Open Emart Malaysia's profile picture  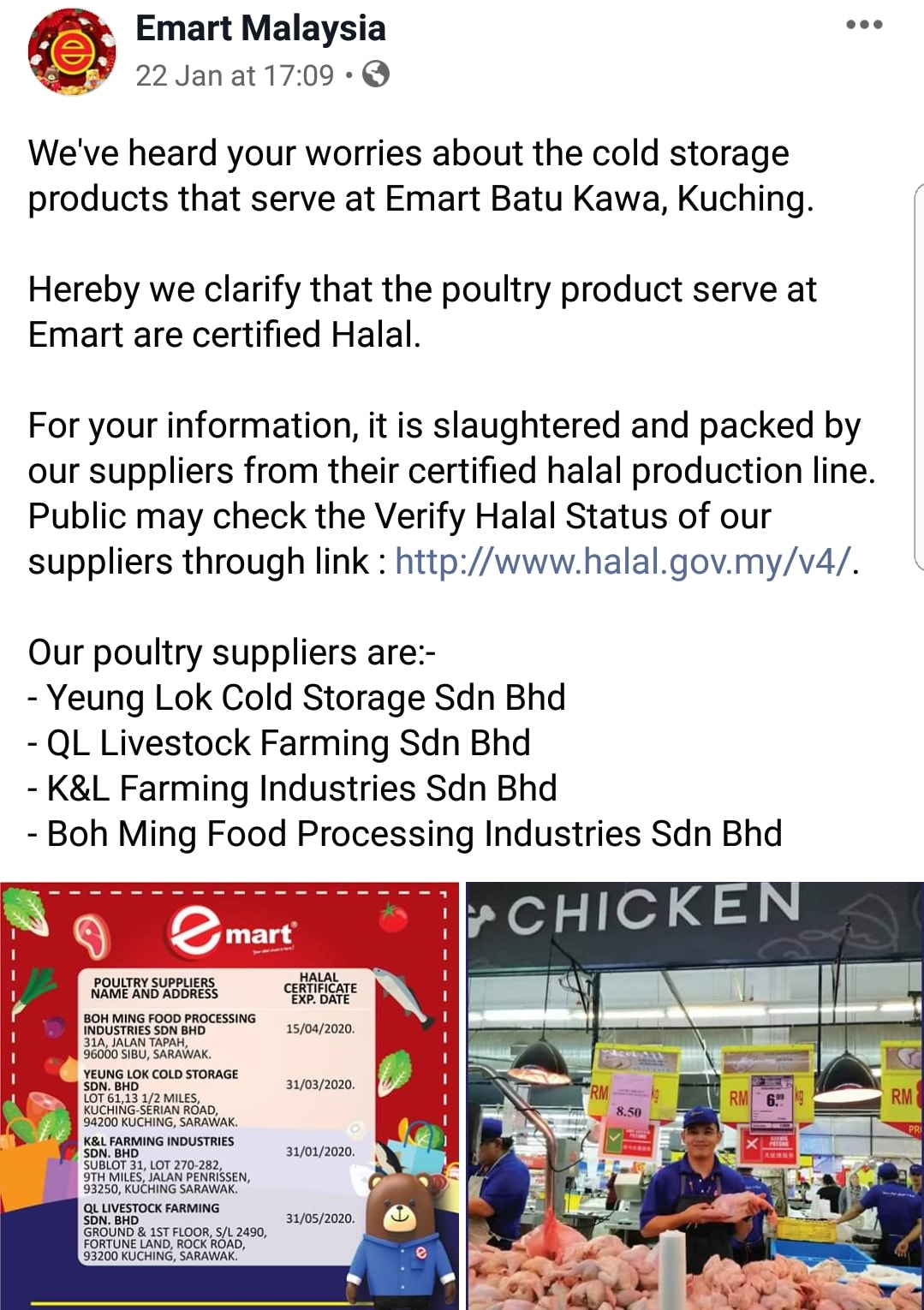tap(72, 52)
